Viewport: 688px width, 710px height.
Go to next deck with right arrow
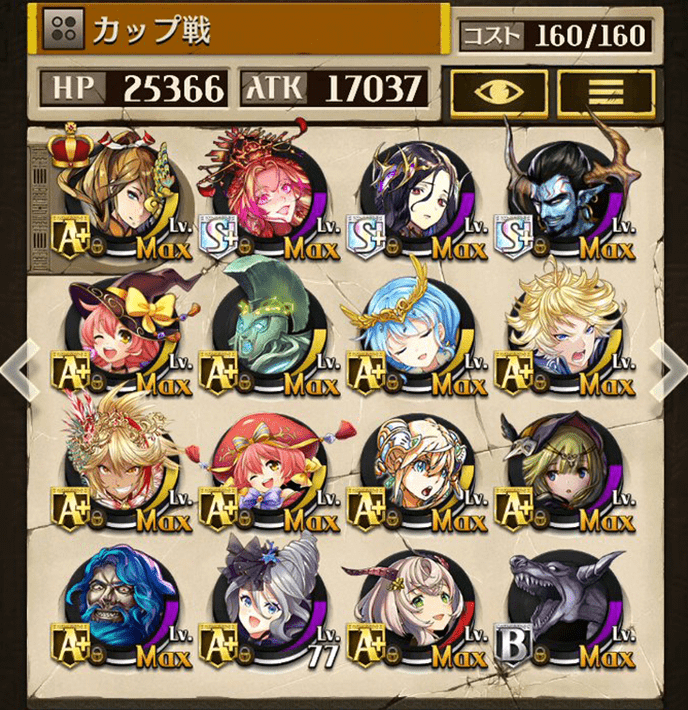point(667,367)
